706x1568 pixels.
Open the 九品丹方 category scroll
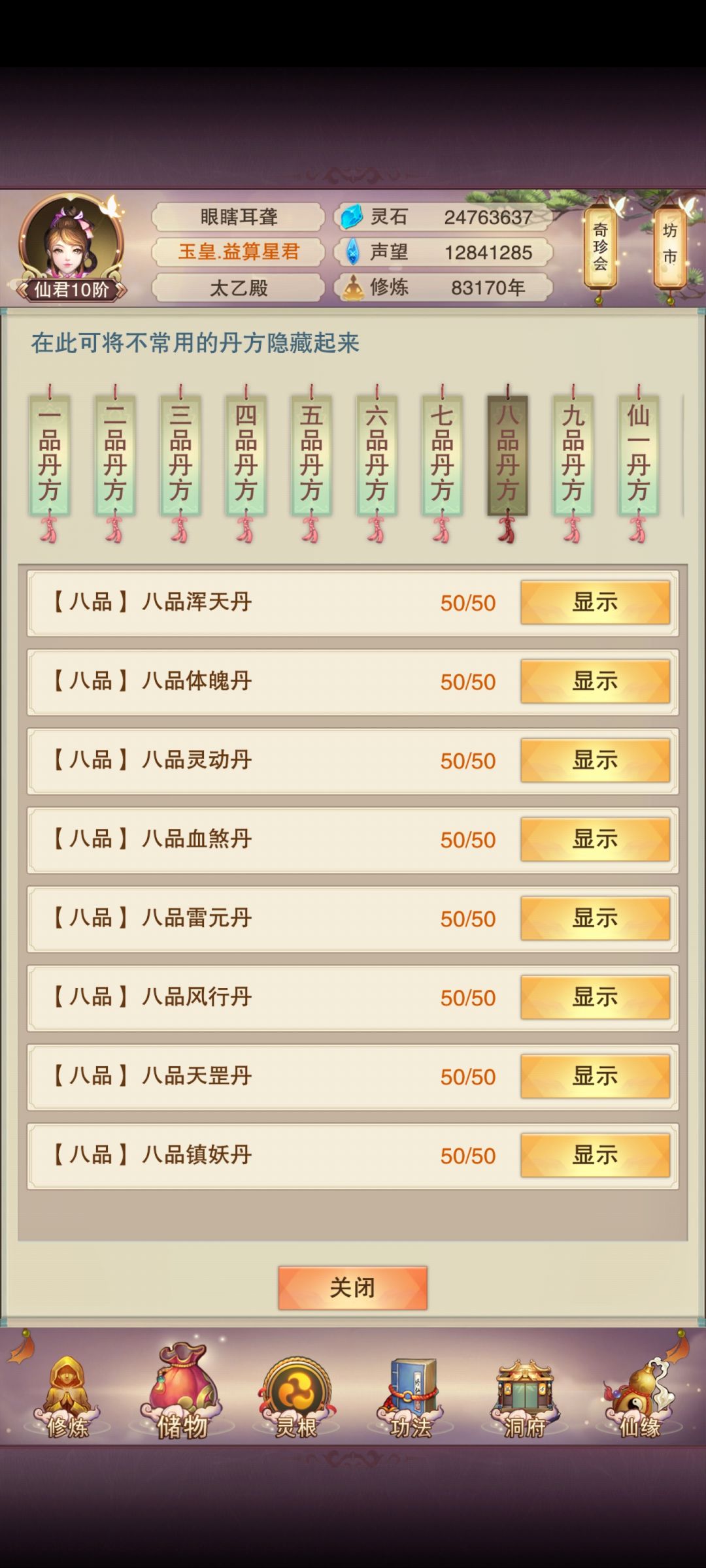coord(573,451)
